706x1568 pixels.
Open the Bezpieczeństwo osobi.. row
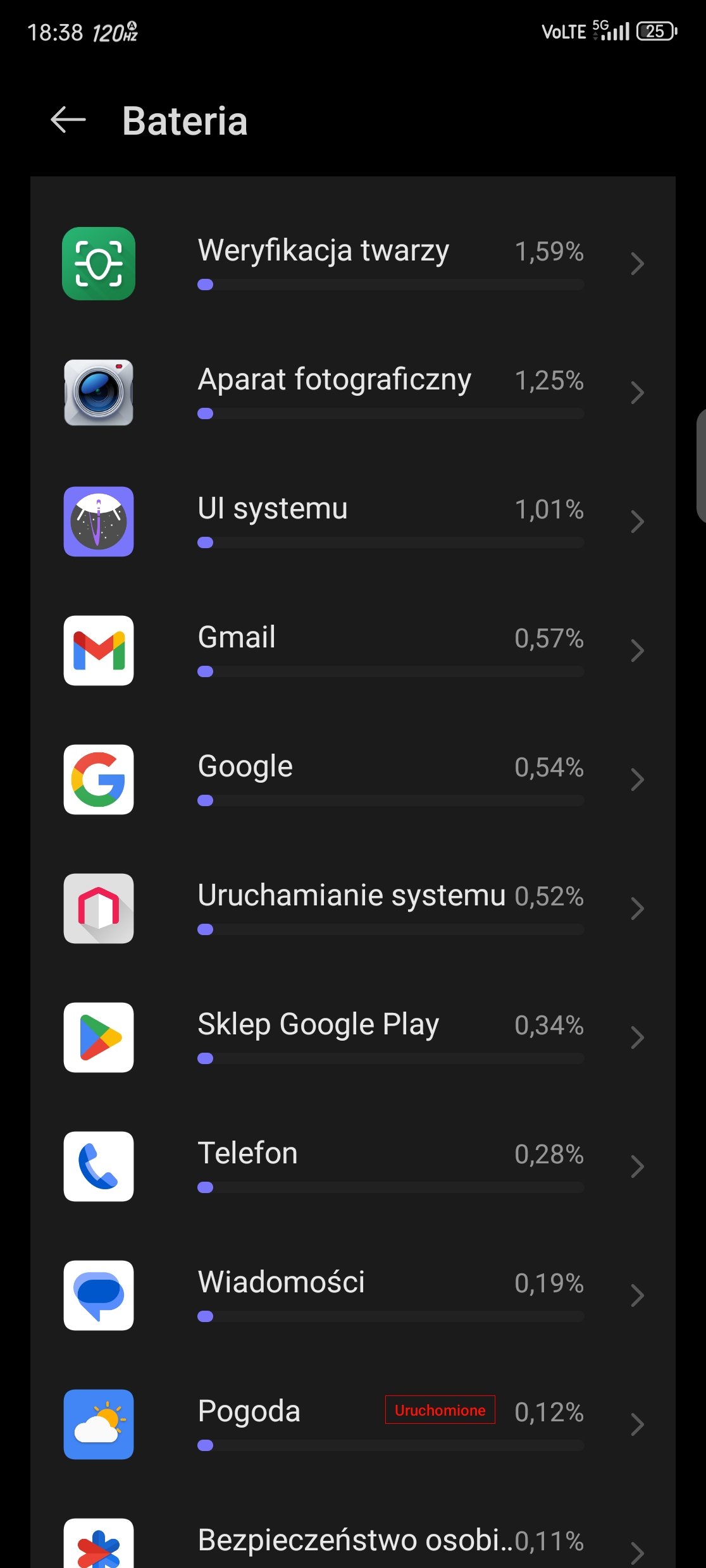click(x=353, y=1543)
